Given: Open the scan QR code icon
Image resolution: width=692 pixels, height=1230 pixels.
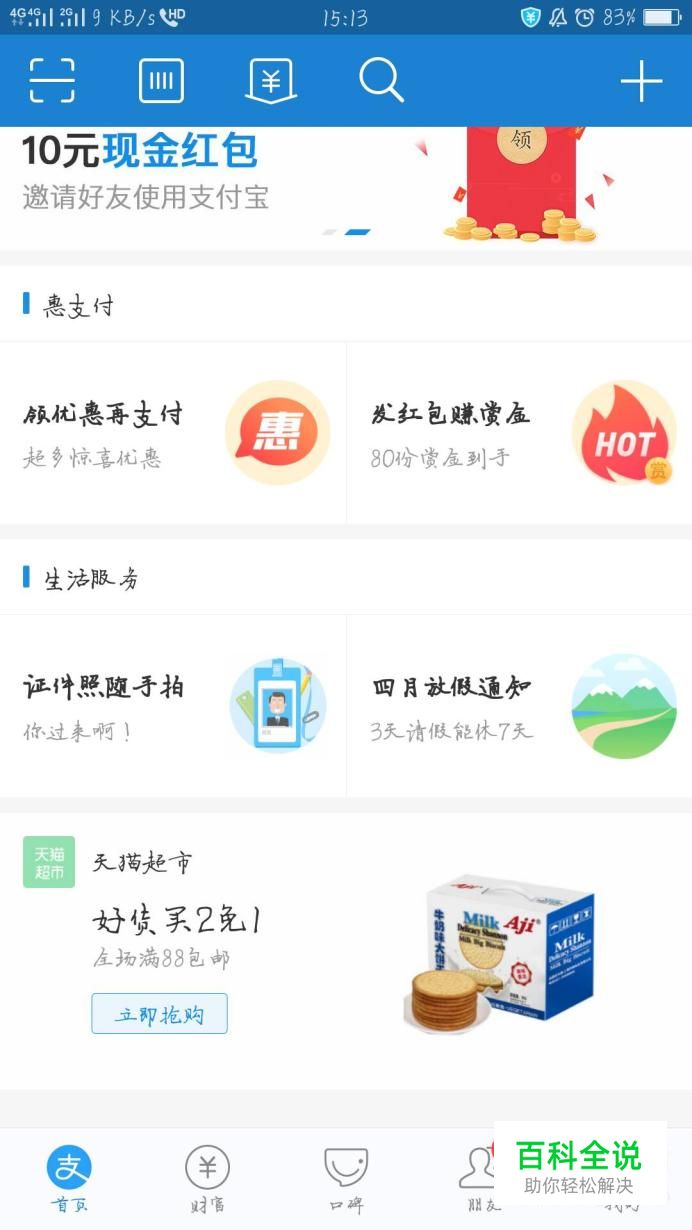Looking at the screenshot, I should 52,80.
